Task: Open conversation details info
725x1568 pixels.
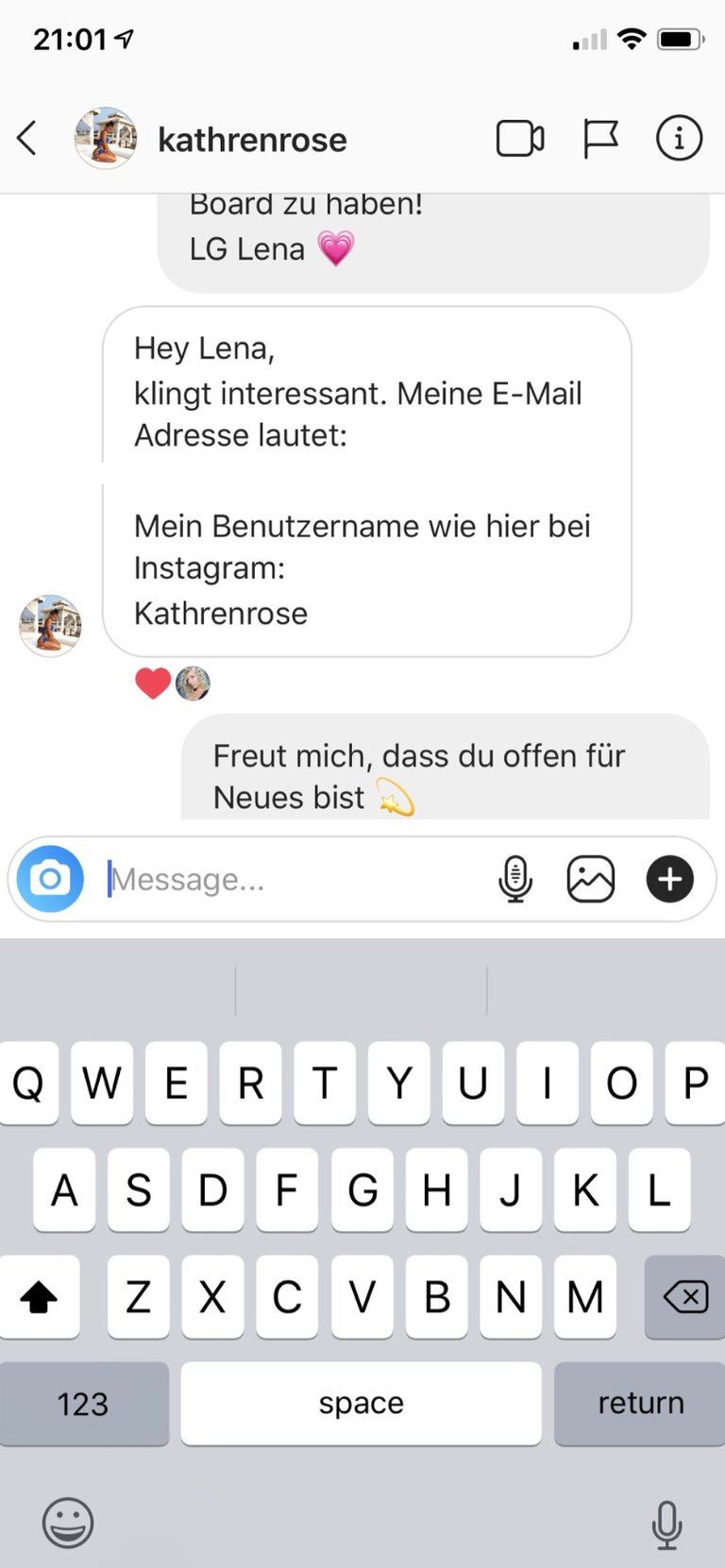Action: click(679, 139)
